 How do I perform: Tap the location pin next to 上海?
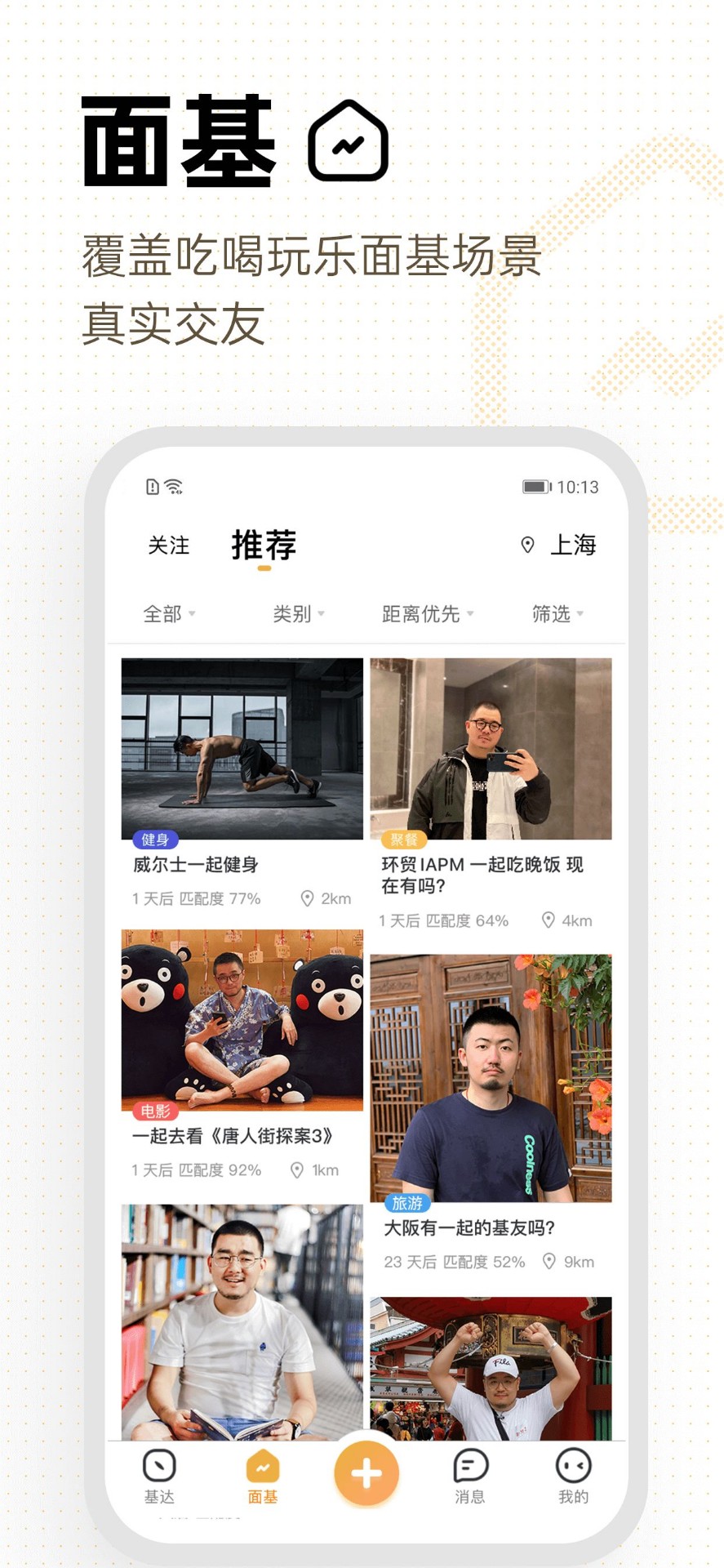[x=527, y=545]
